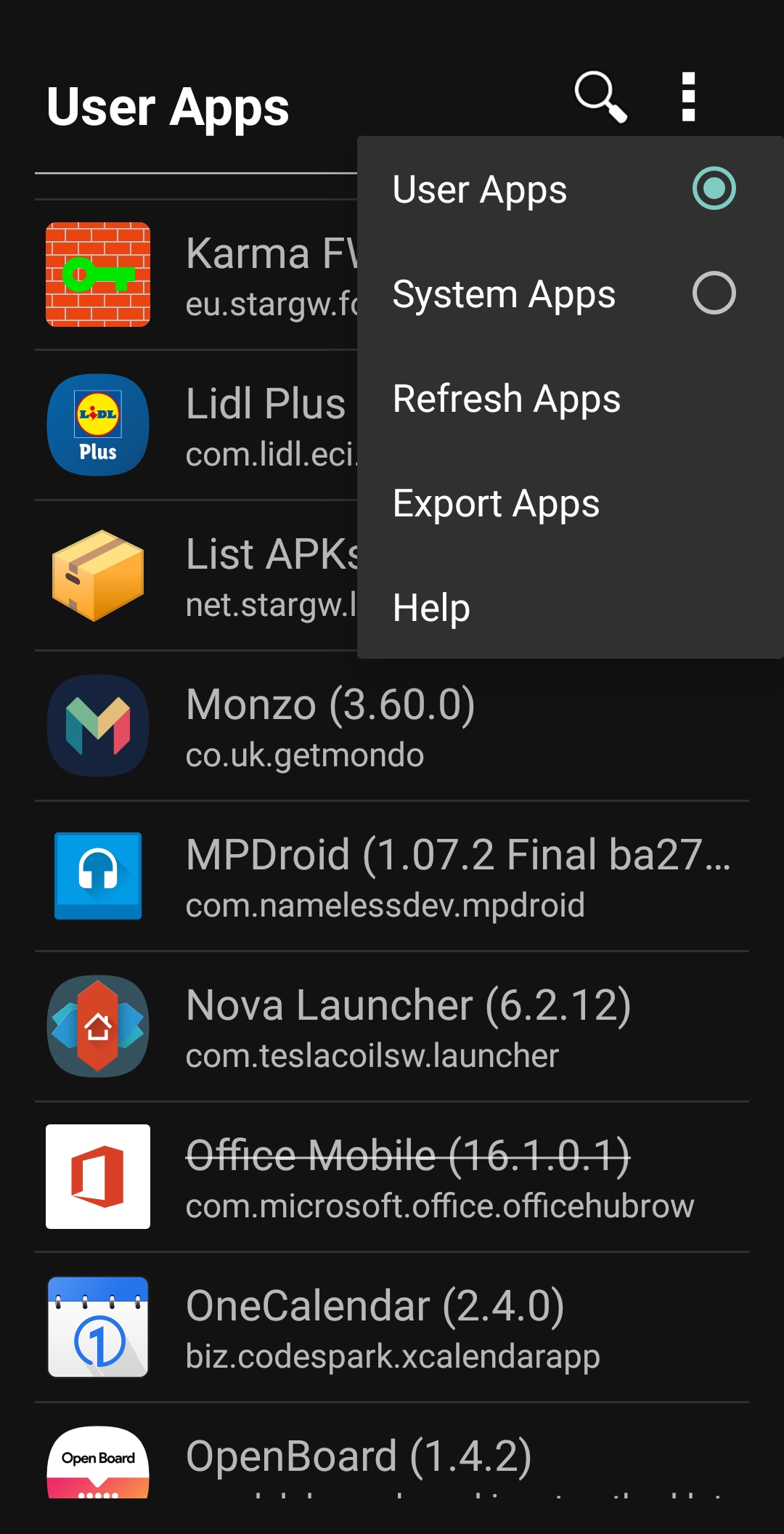
Task: Select OneCalendar in the app list
Action: point(392,1328)
